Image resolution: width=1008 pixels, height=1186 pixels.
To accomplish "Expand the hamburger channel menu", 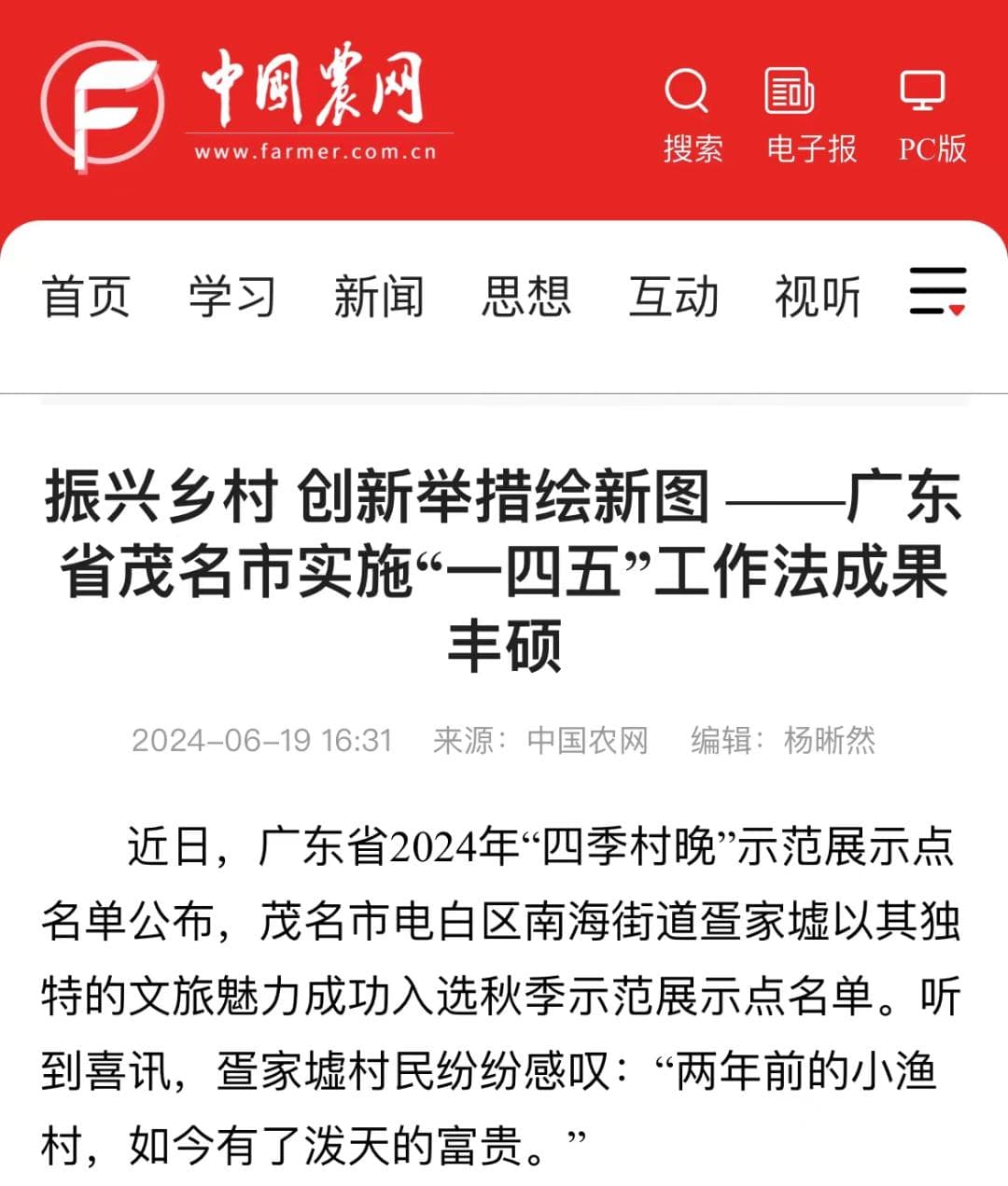I will point(938,291).
